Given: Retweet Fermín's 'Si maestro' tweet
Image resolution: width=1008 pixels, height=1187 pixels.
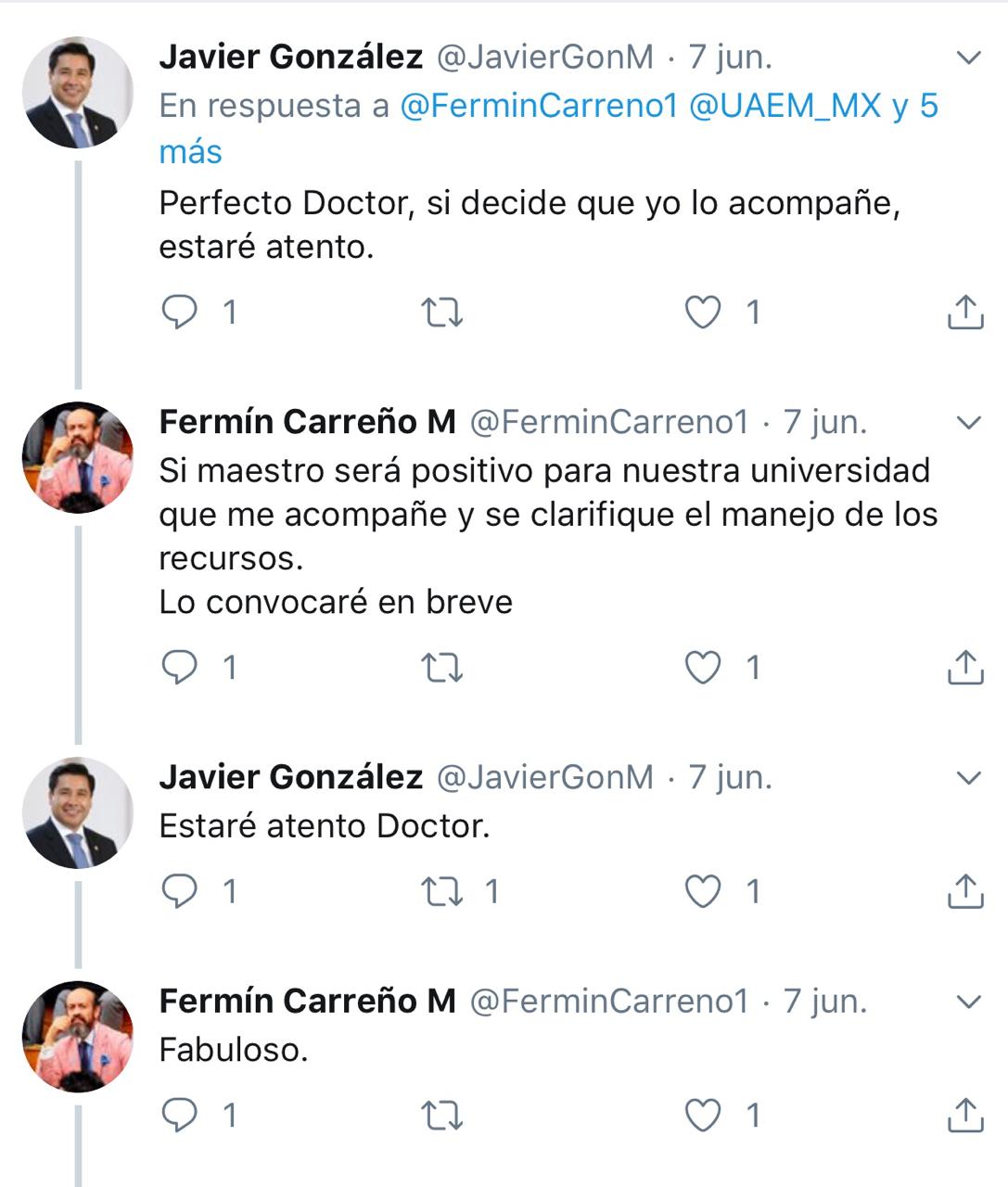Looking at the screenshot, I should pyautogui.click(x=442, y=668).
